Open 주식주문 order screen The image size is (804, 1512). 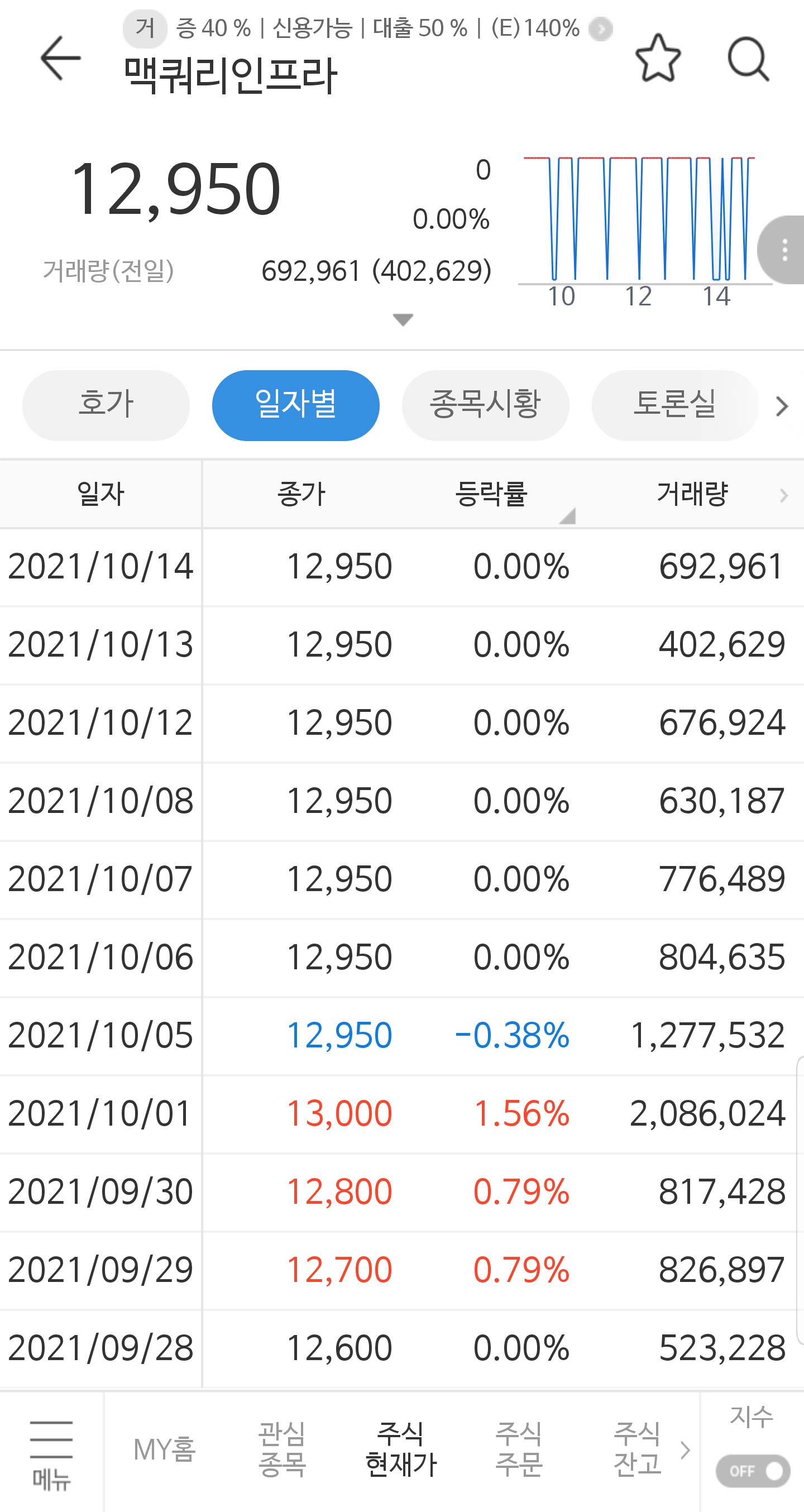[519, 1448]
